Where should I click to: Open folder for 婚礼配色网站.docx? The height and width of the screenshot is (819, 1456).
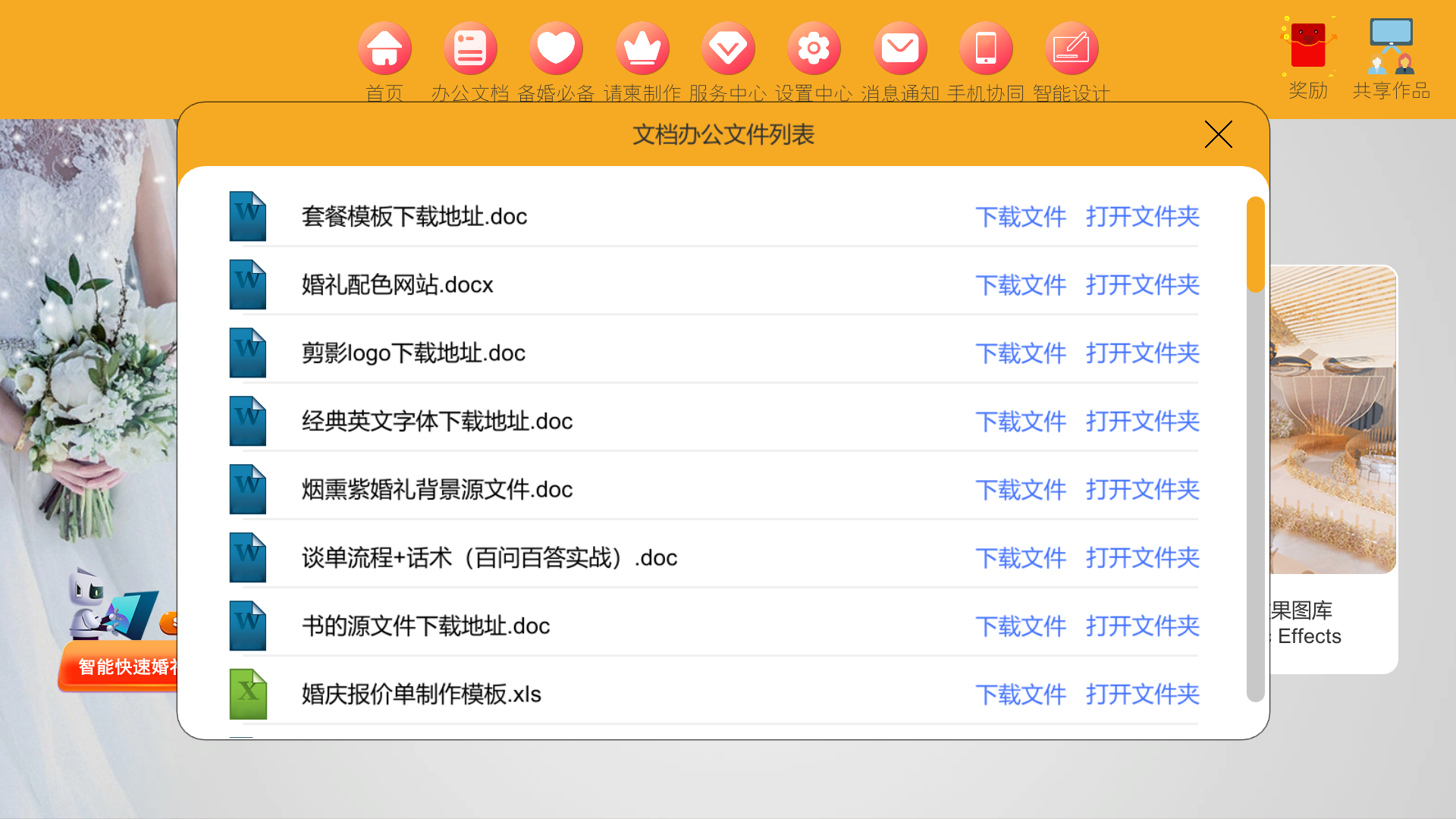1142,285
